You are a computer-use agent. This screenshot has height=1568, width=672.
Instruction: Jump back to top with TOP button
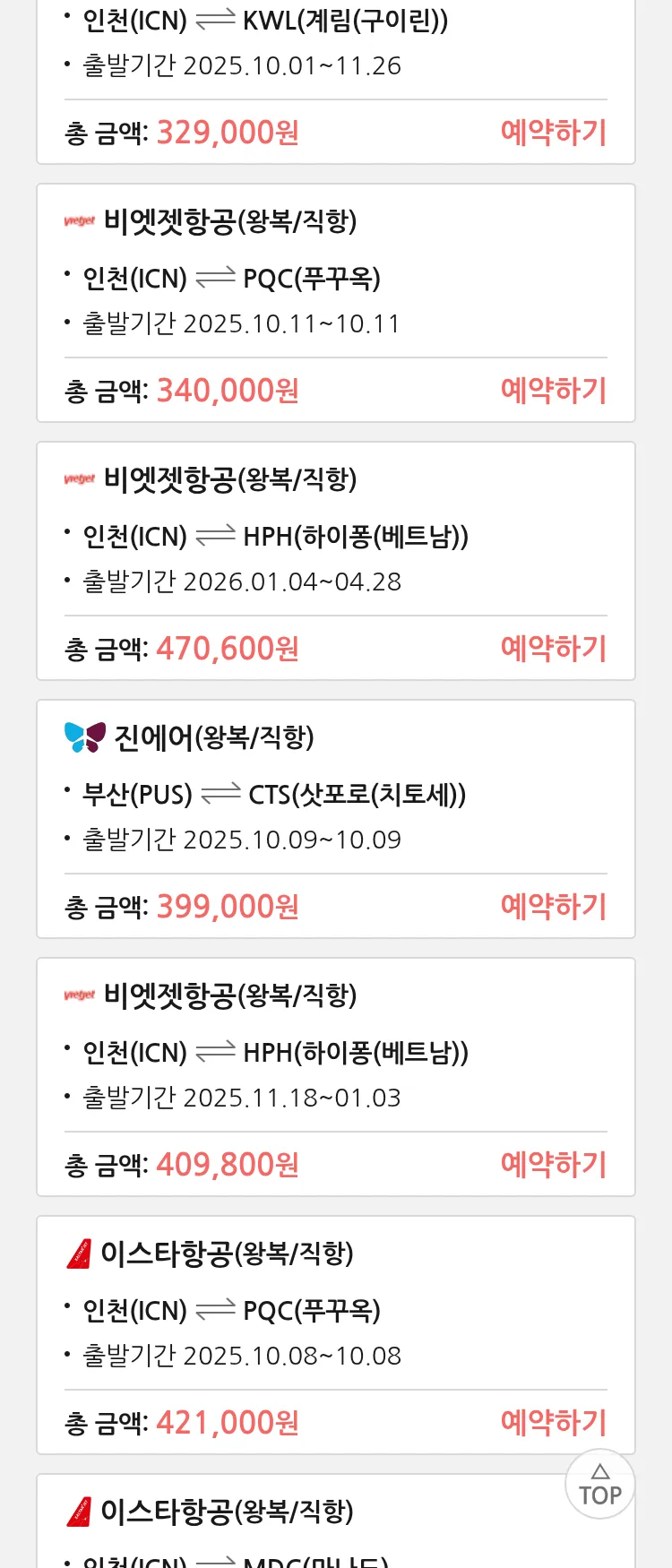point(600,1485)
